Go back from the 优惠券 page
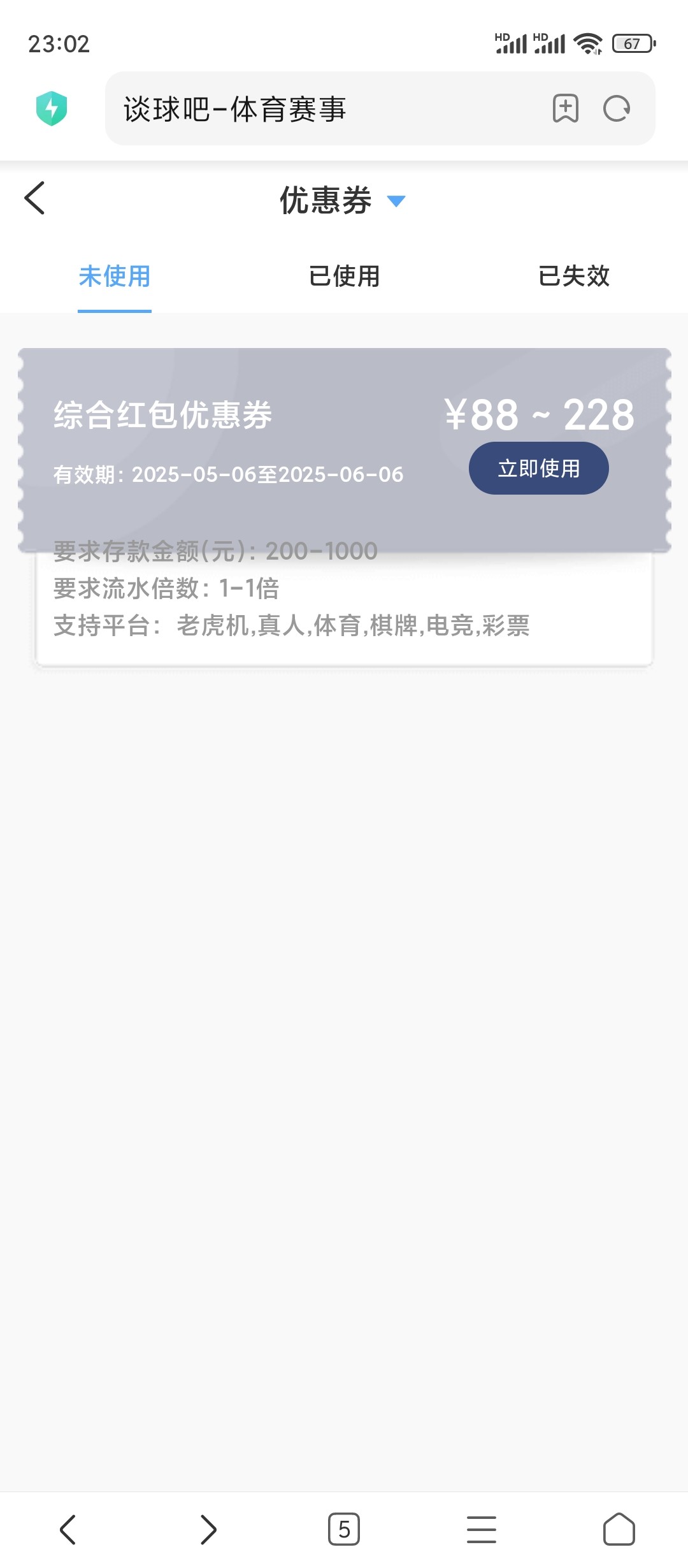Viewport: 688px width, 1568px height. point(34,198)
